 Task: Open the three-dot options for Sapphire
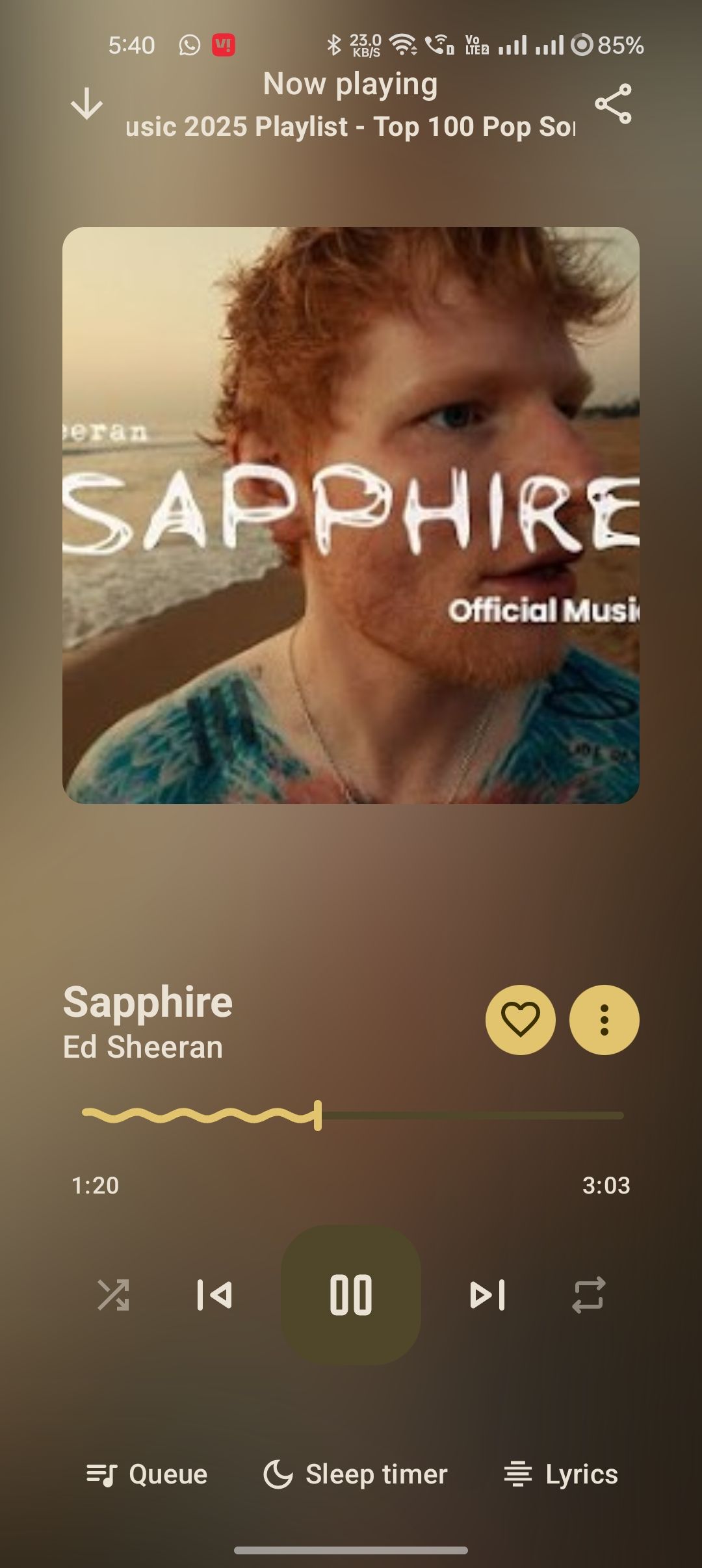coord(604,1019)
